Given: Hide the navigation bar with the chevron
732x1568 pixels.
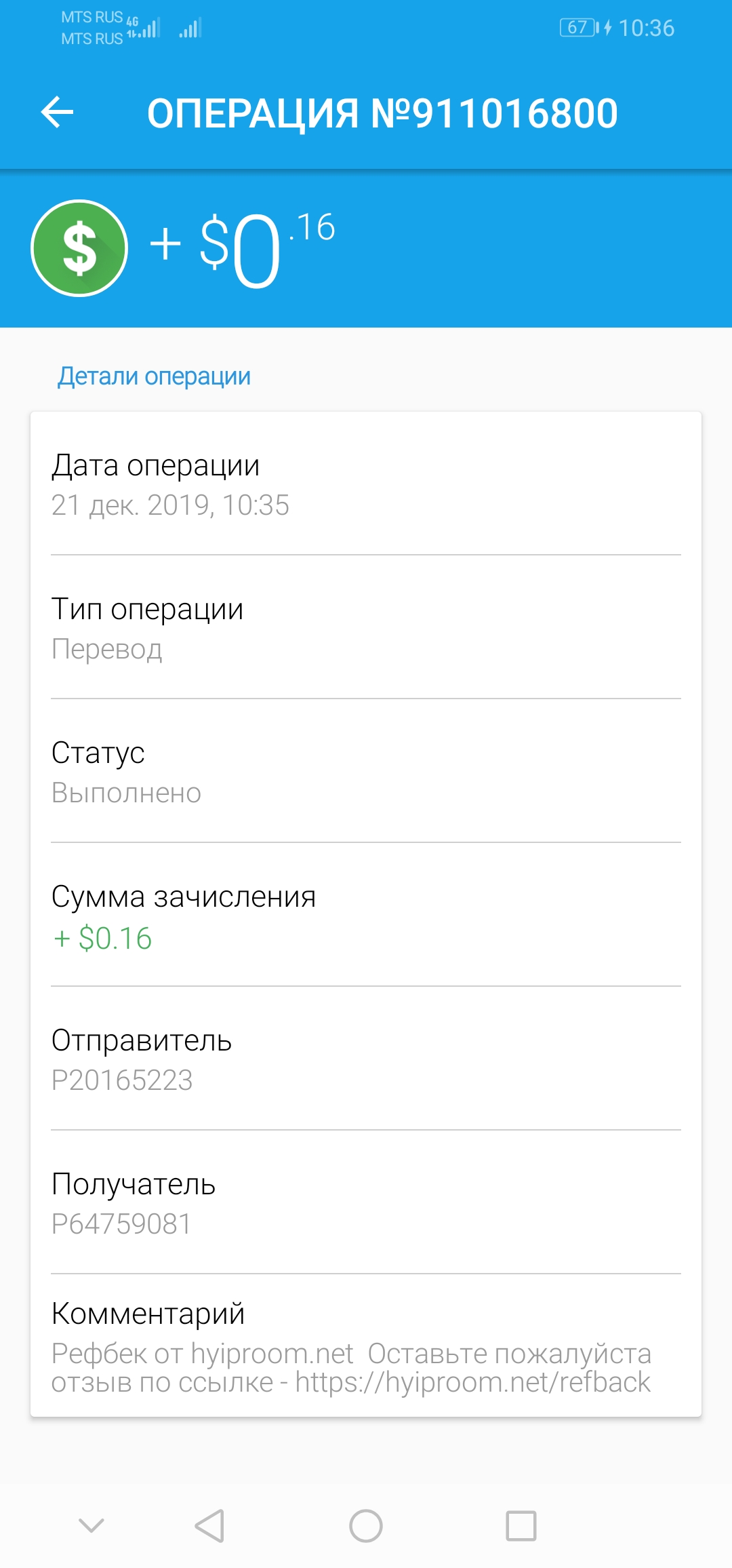Looking at the screenshot, I should (x=91, y=1526).
